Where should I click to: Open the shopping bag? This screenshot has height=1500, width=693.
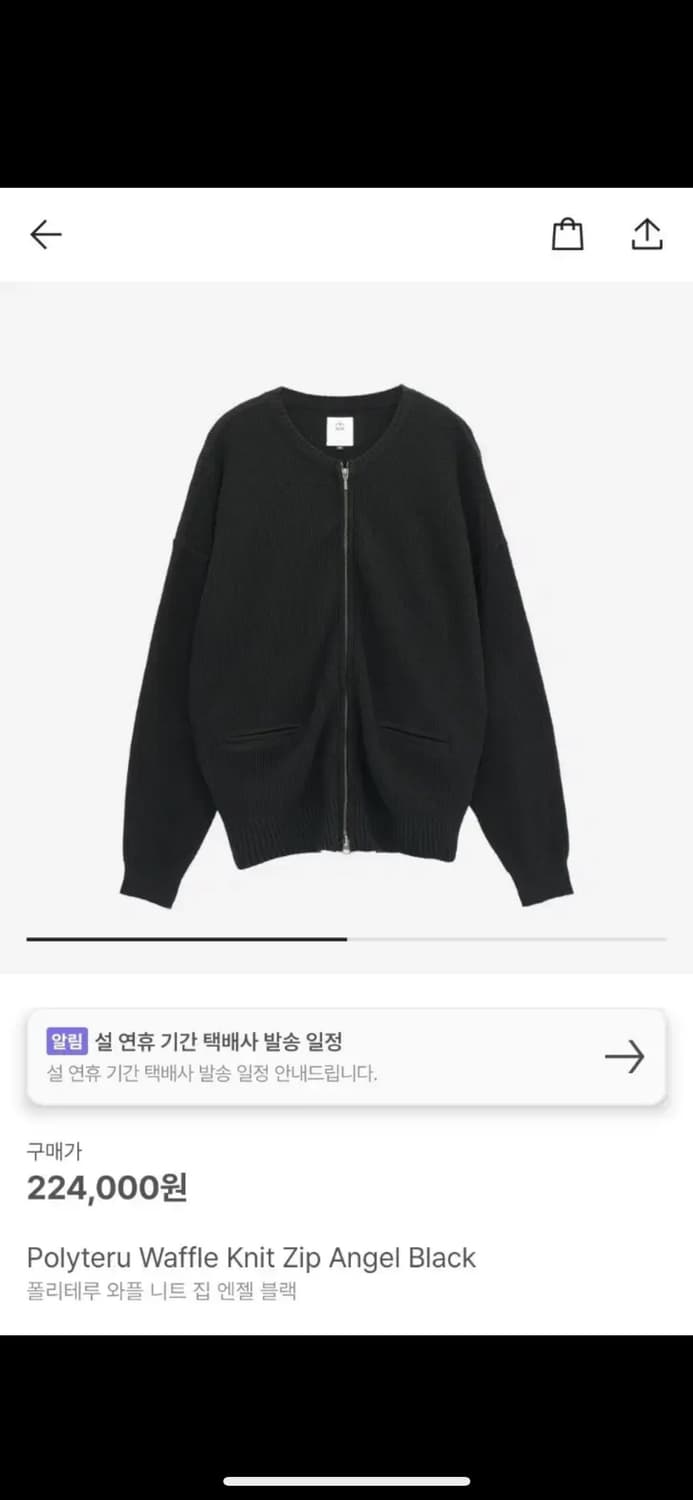coord(568,234)
